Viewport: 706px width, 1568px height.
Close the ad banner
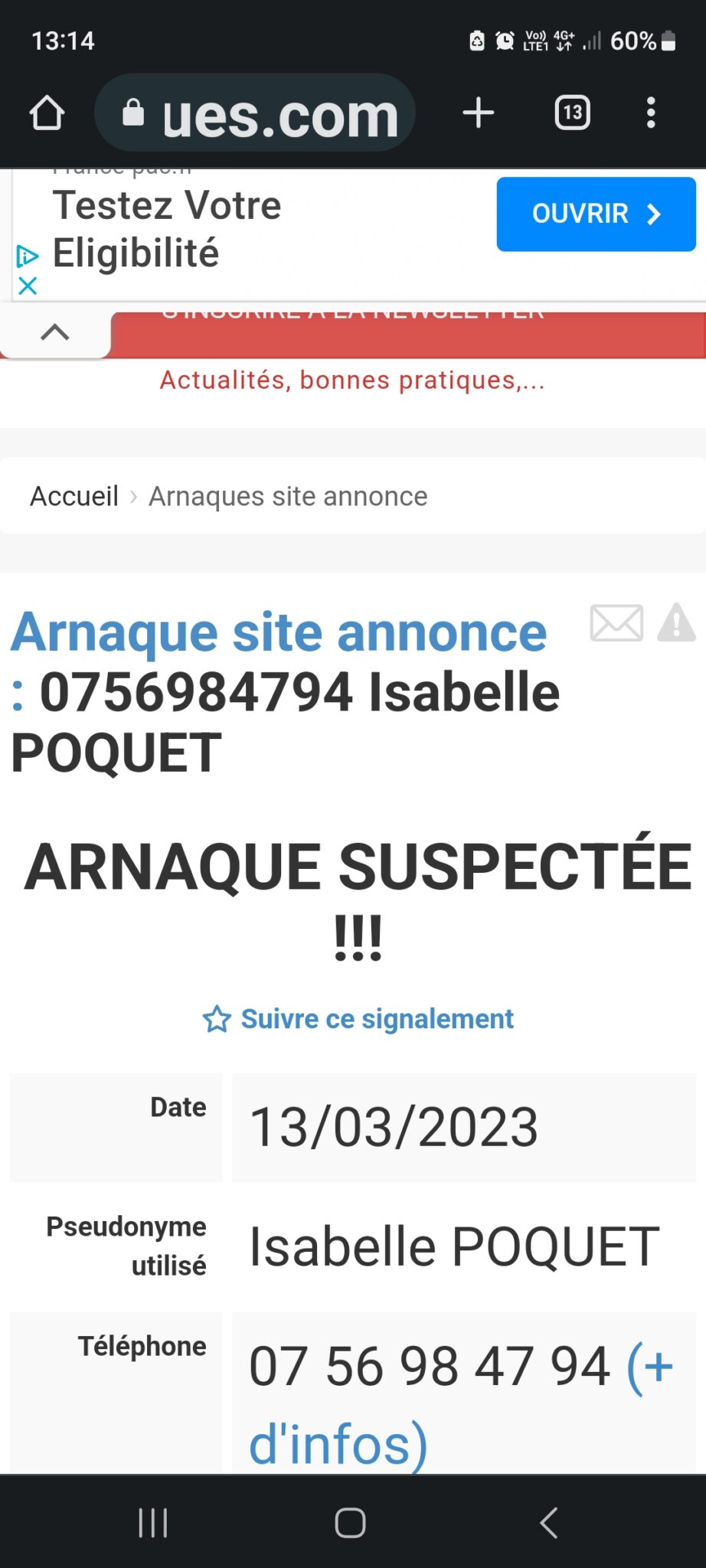(x=28, y=286)
